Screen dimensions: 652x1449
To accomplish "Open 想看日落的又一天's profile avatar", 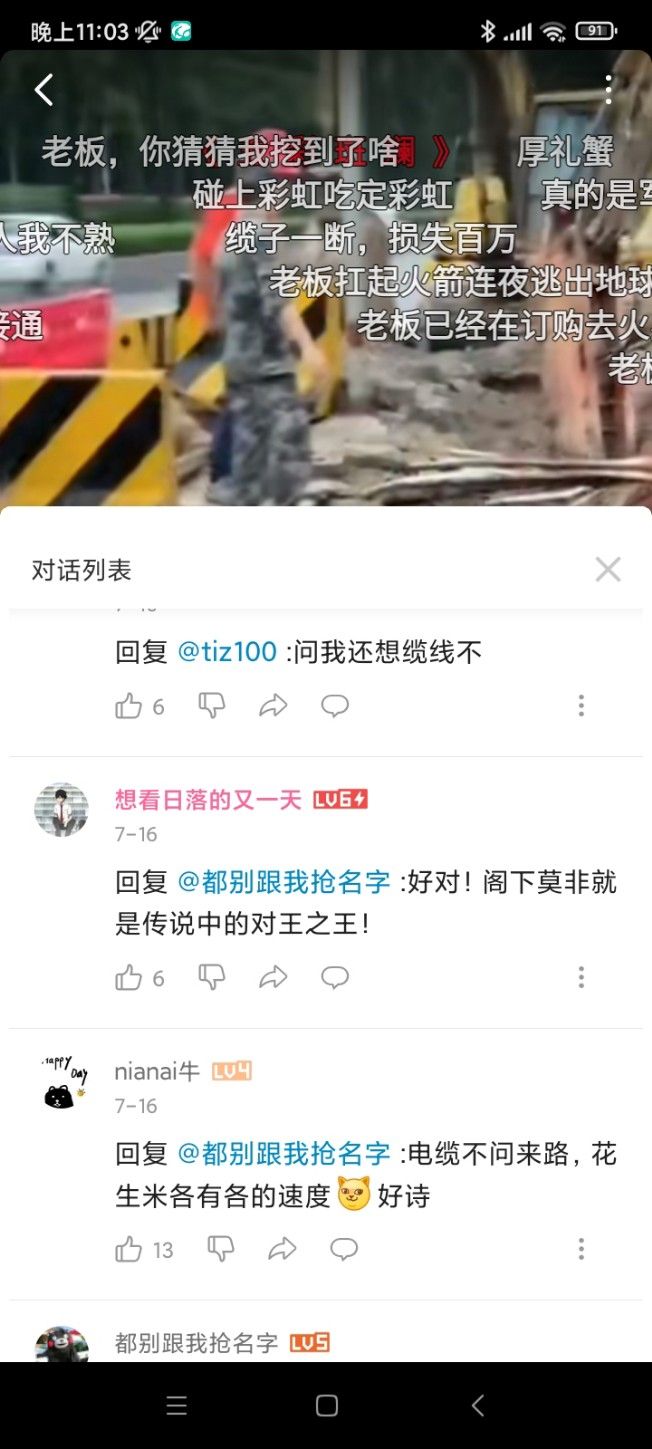I will click(x=62, y=810).
